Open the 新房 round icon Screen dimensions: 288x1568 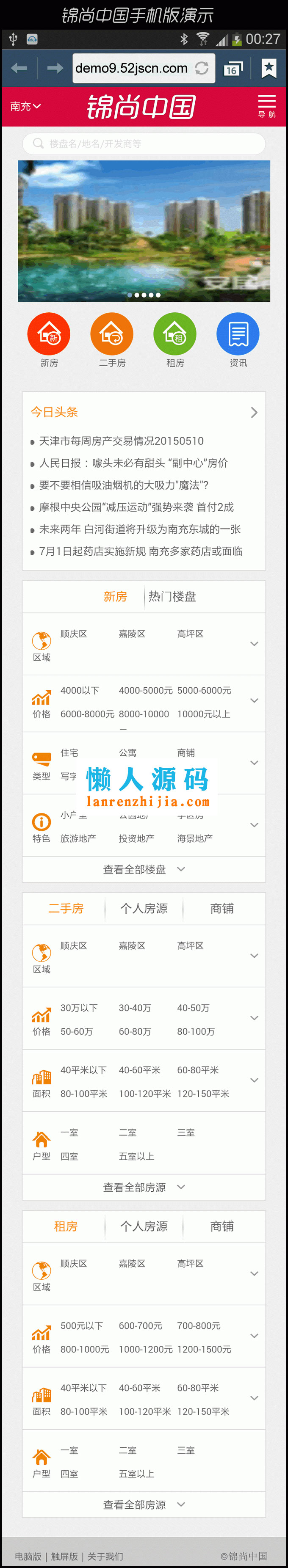(49, 334)
